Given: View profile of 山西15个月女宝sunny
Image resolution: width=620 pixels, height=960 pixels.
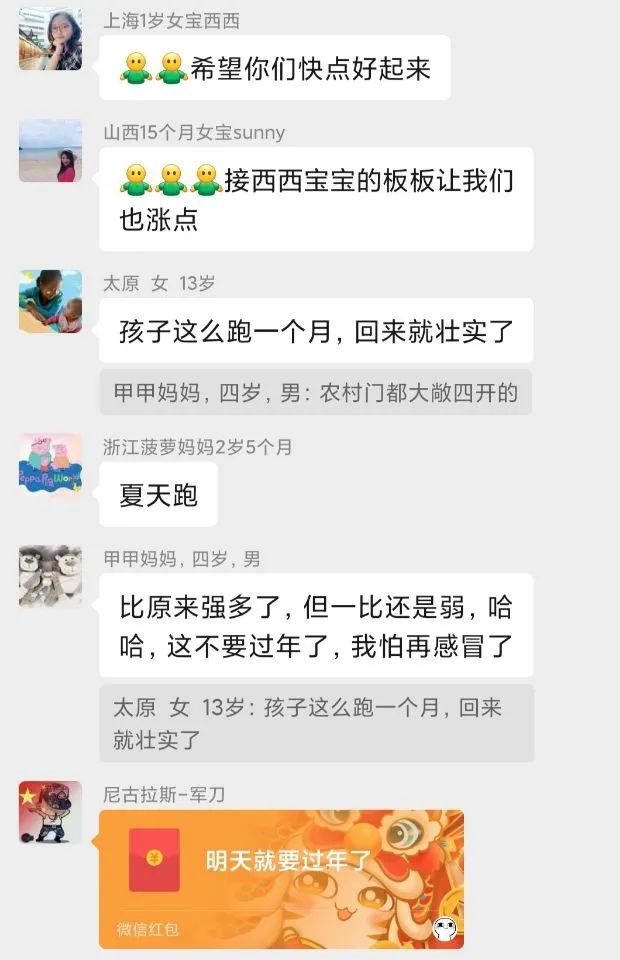Looking at the screenshot, I should click(50, 150).
